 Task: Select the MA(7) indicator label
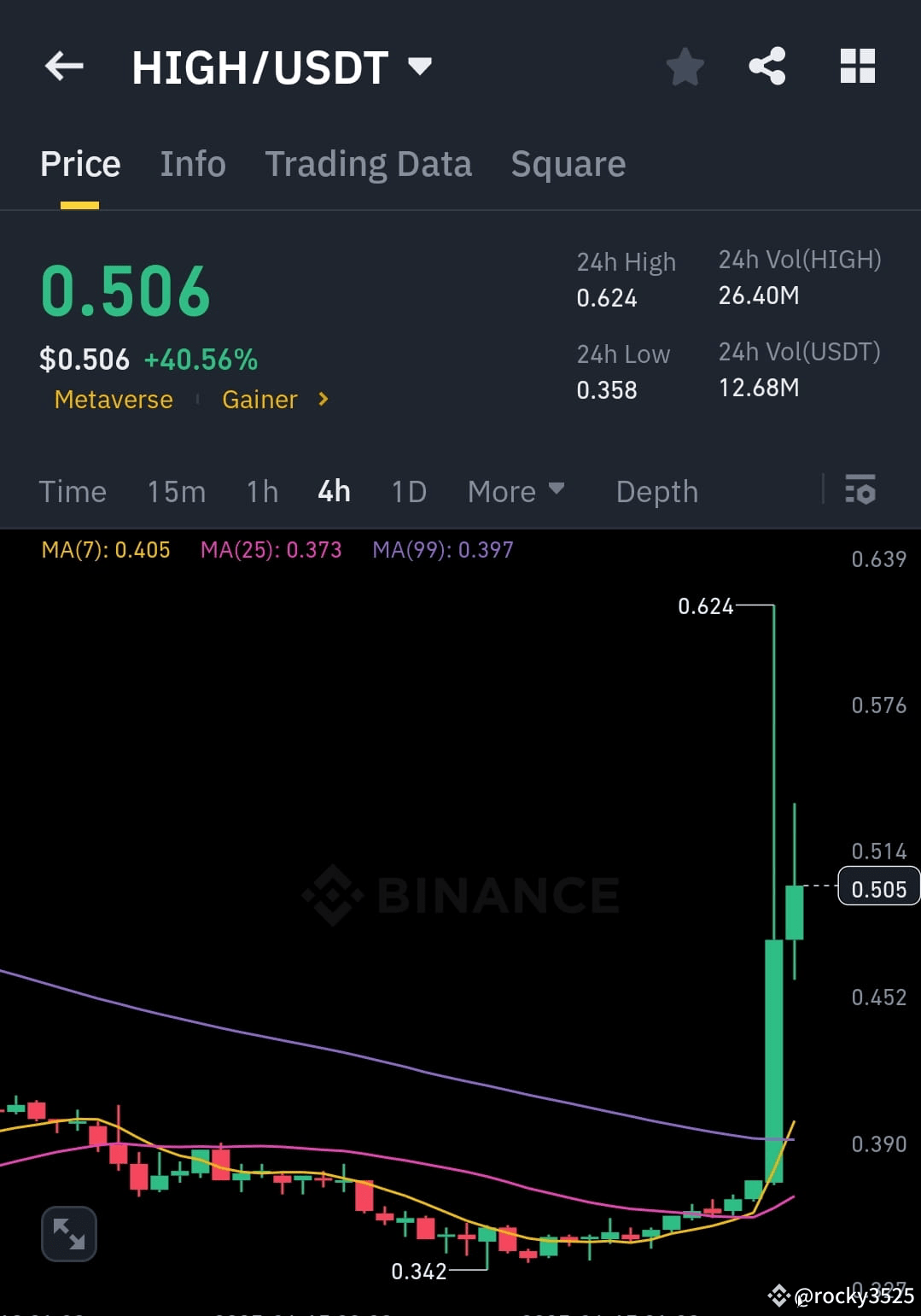[106, 550]
